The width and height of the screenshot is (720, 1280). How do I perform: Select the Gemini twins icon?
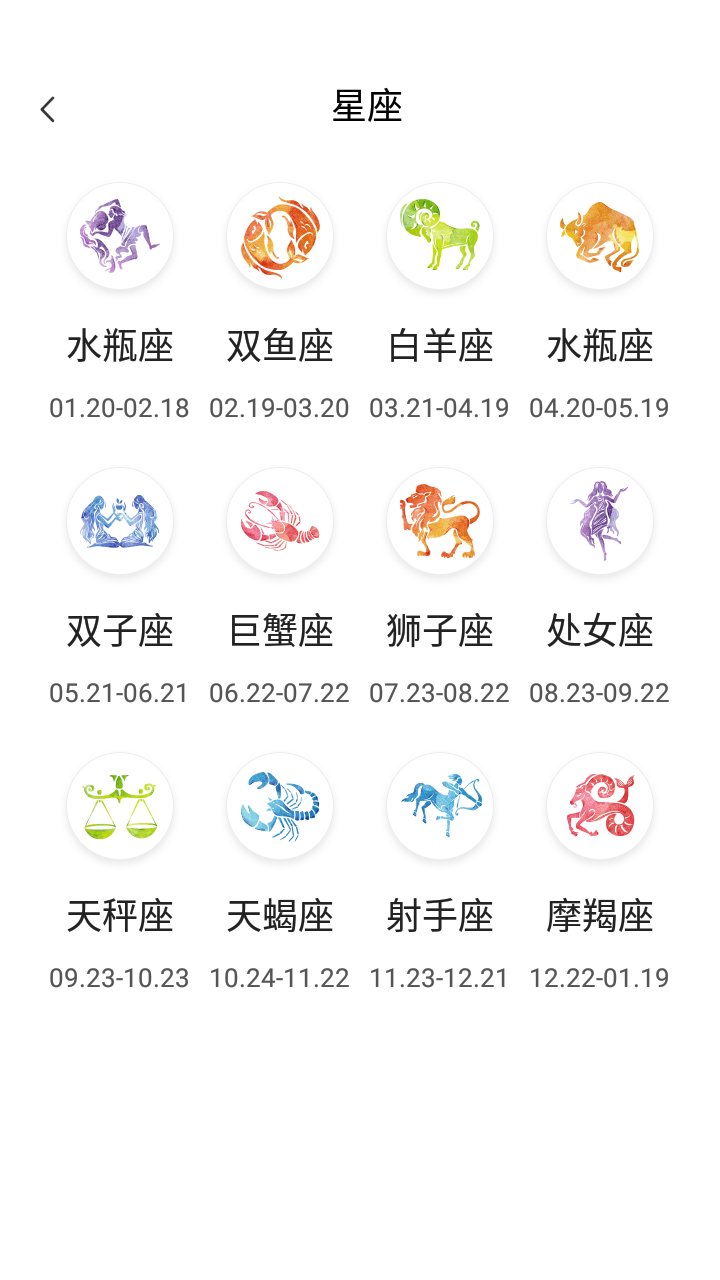120,521
